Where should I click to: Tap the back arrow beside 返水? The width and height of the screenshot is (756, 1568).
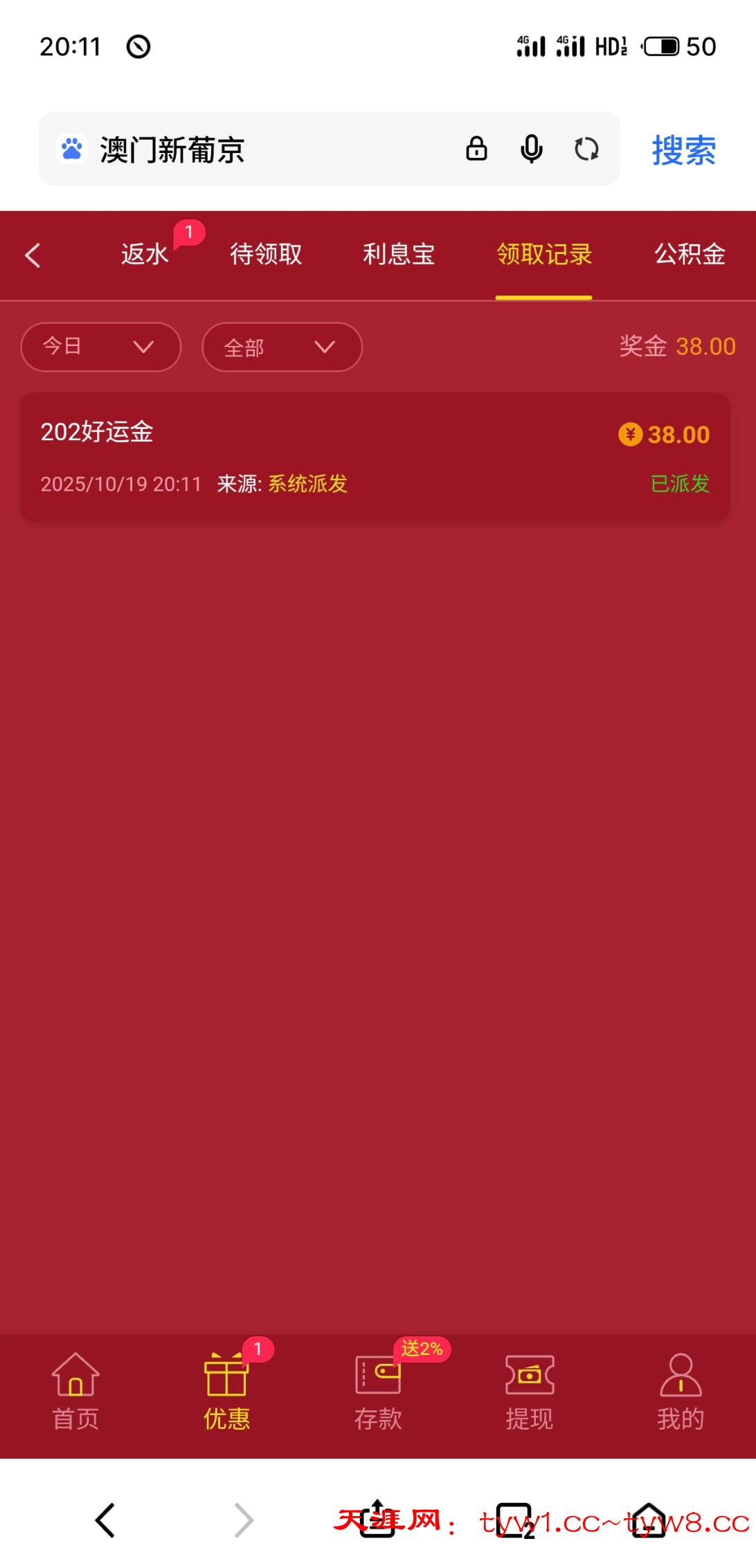[x=33, y=255]
